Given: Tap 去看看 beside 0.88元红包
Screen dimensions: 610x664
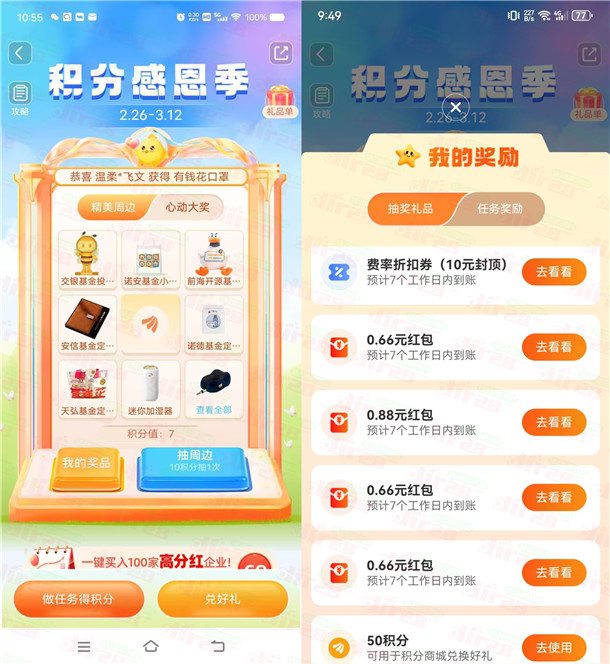Looking at the screenshot, I should coord(554,422).
